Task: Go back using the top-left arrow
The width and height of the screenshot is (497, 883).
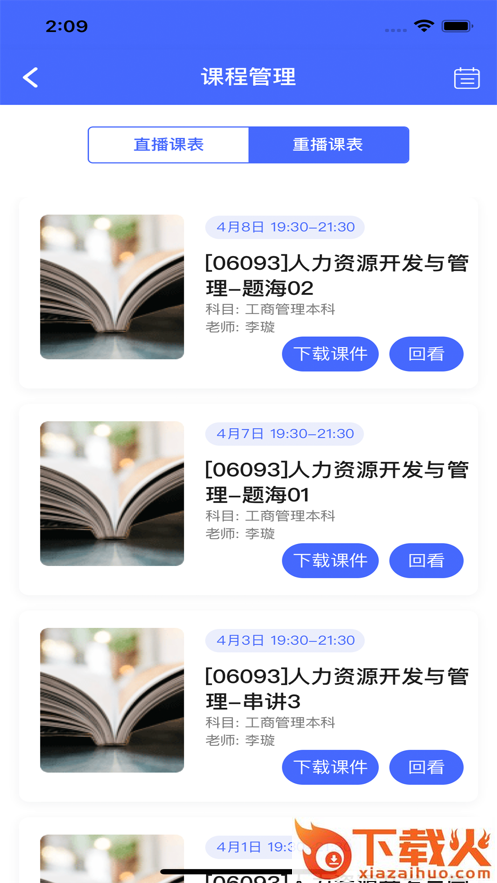Action: 30,77
